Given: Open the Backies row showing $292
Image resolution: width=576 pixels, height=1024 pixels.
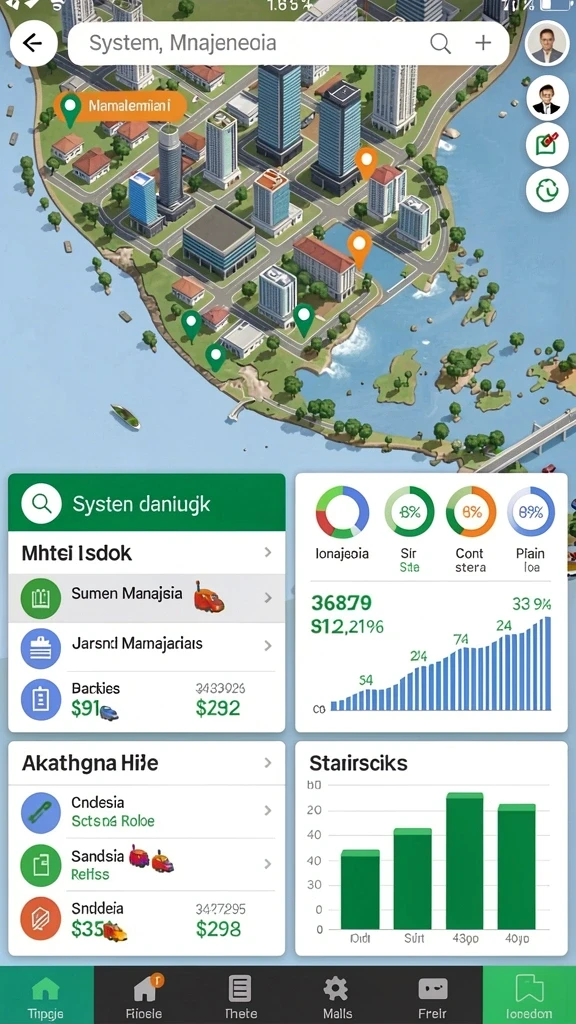Looking at the screenshot, I should (x=147, y=699).
